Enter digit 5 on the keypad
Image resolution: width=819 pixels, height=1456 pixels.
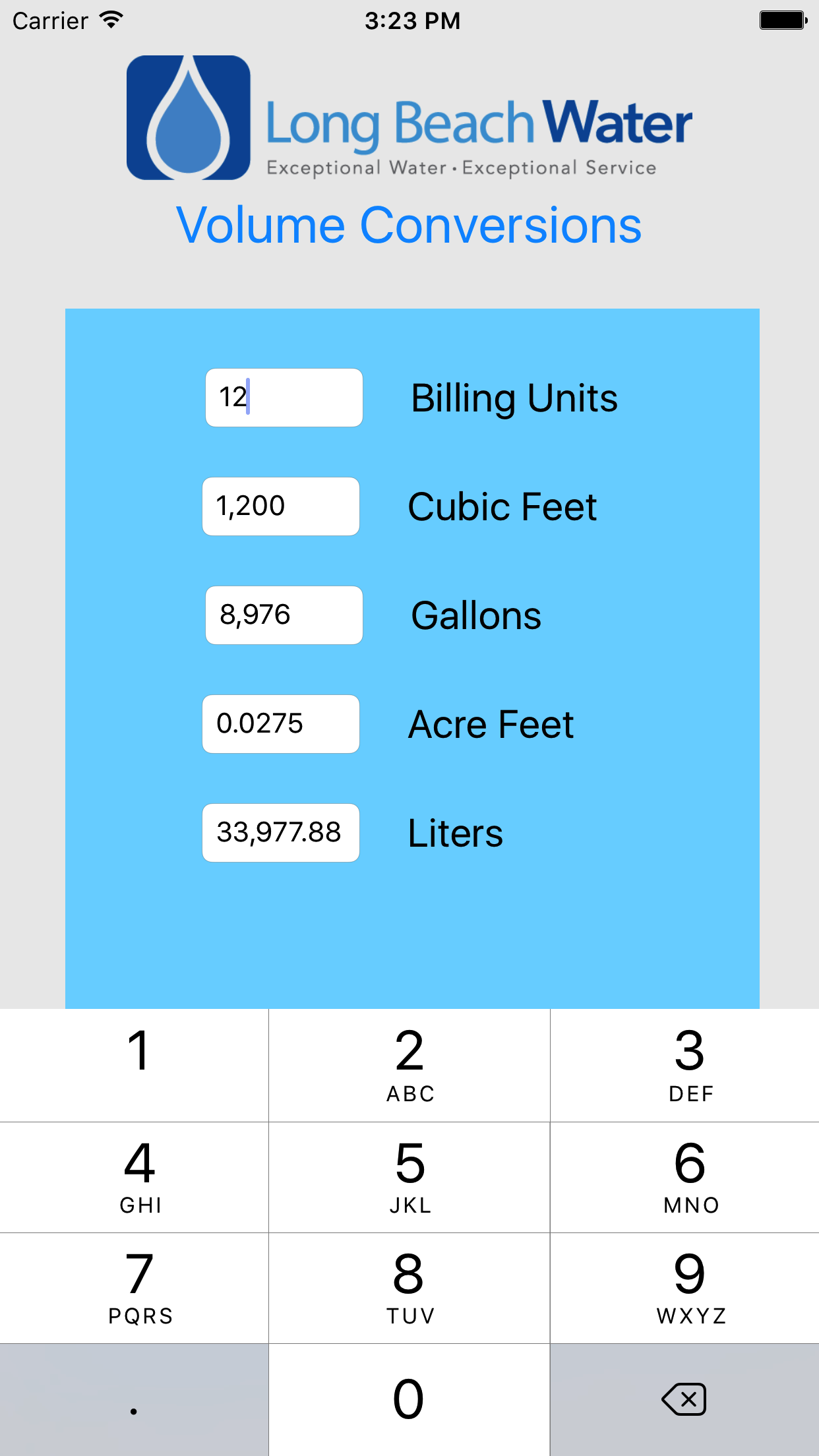click(x=409, y=1177)
